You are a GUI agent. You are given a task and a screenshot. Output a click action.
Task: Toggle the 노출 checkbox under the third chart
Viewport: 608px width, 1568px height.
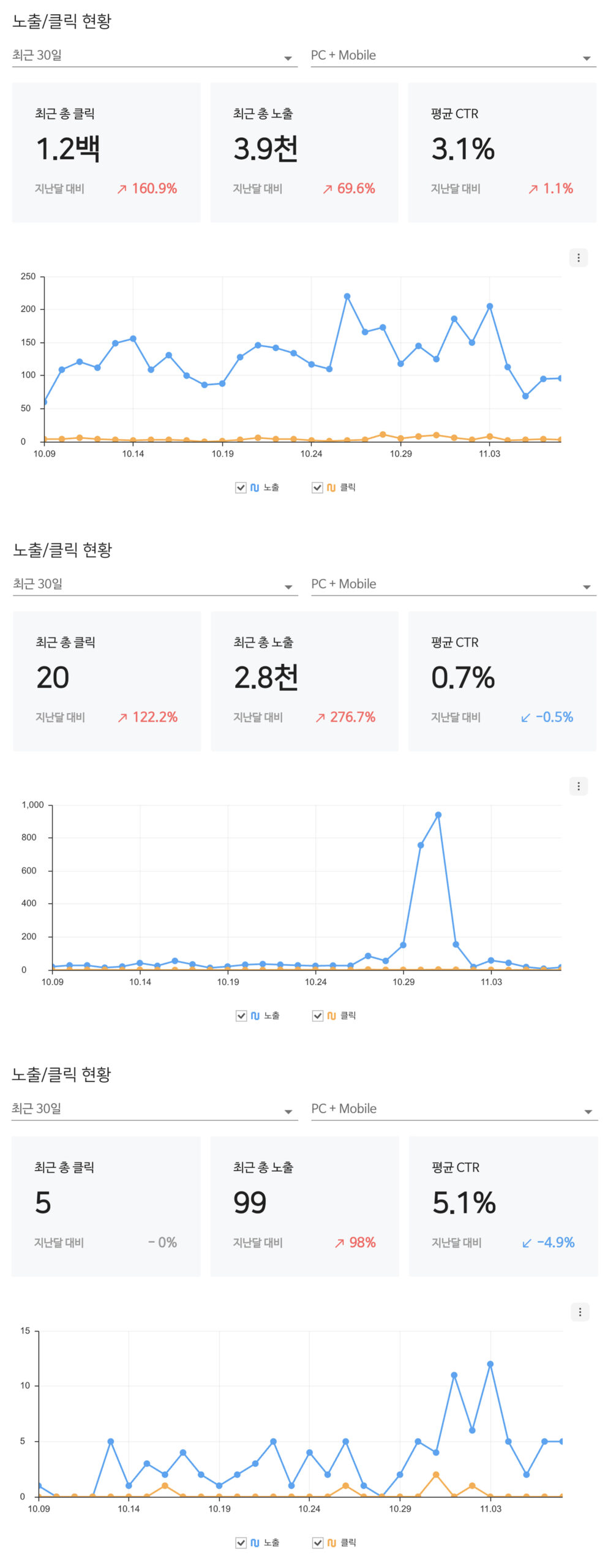[x=240, y=1542]
